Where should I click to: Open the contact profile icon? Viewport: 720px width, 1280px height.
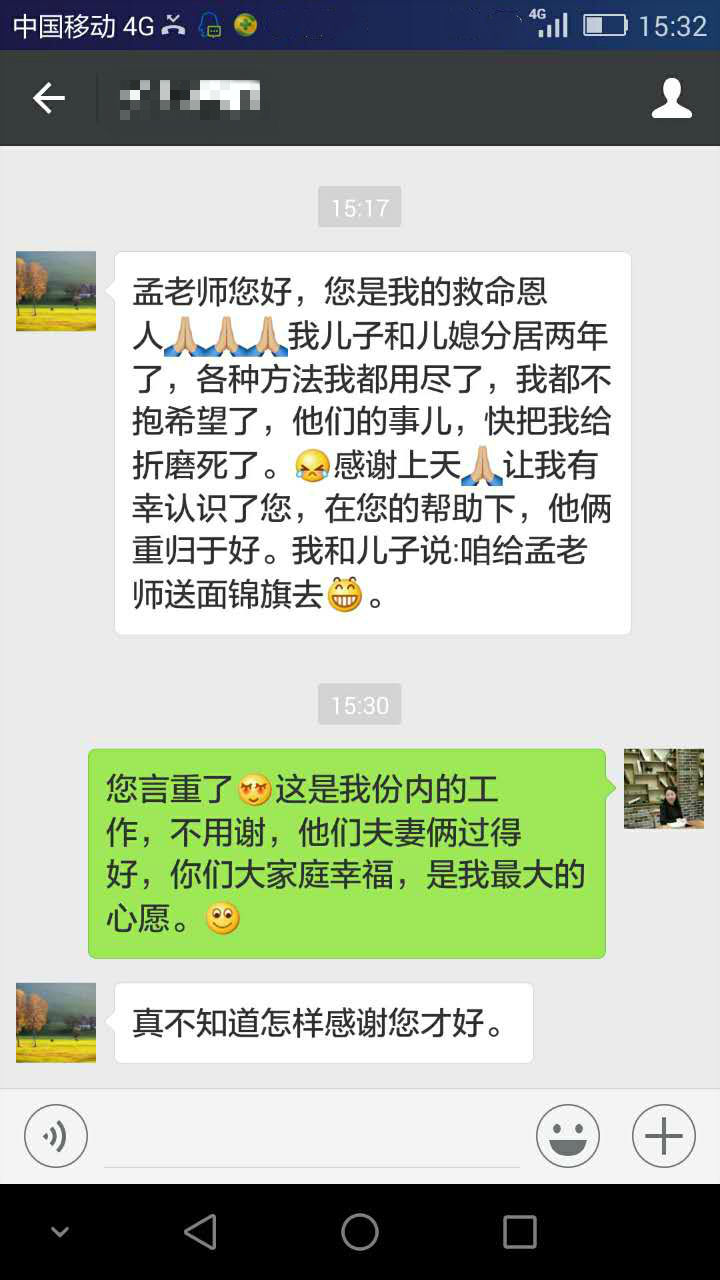pyautogui.click(x=672, y=98)
